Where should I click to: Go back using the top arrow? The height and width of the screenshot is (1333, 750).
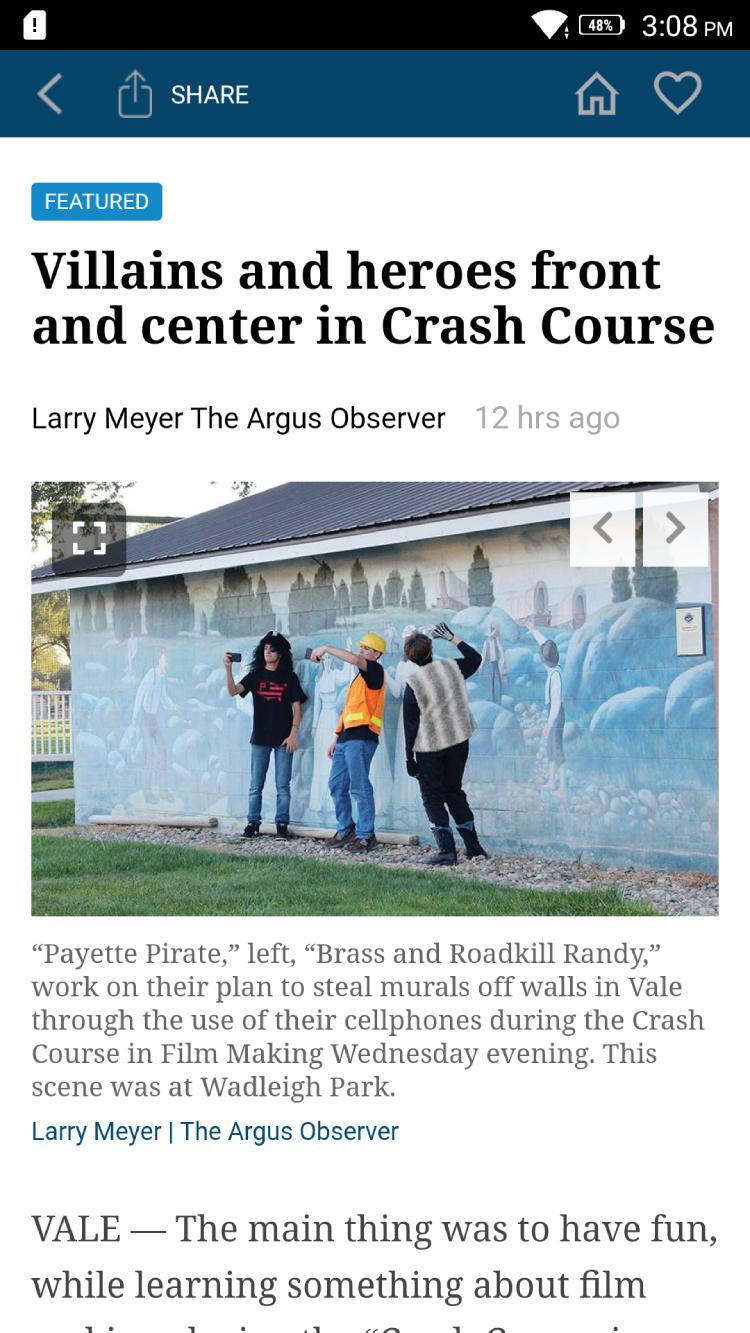pos(50,95)
